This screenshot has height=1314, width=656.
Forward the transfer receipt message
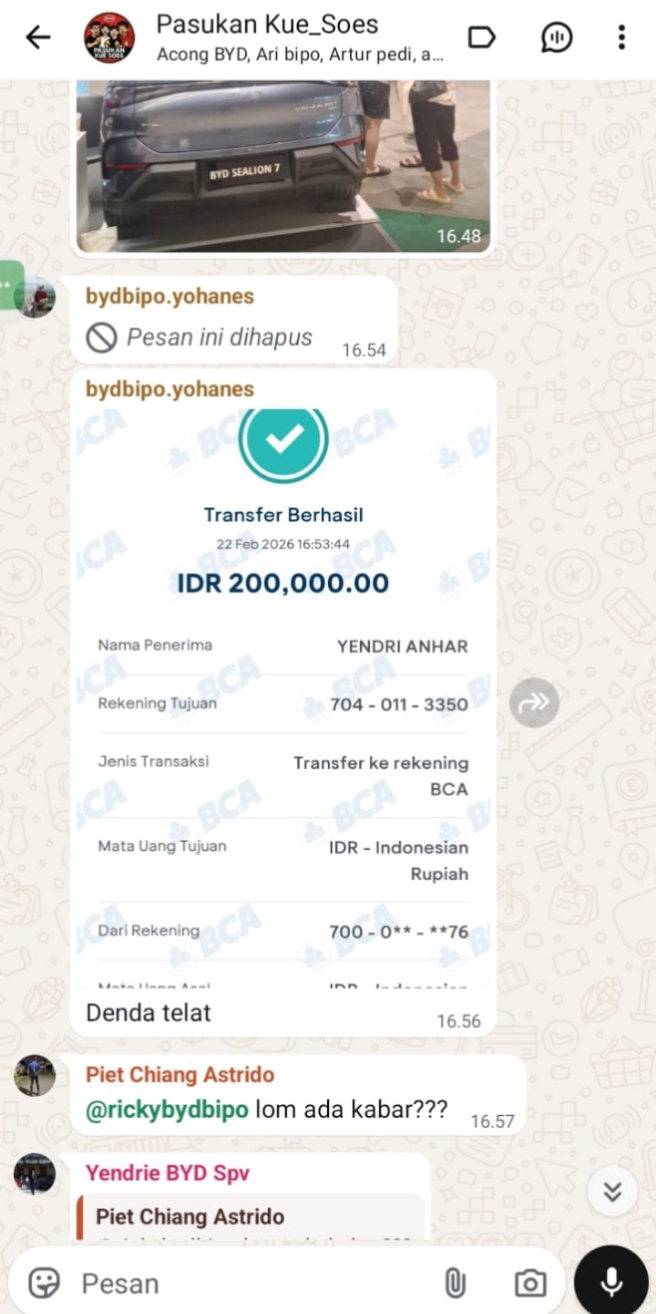533,703
